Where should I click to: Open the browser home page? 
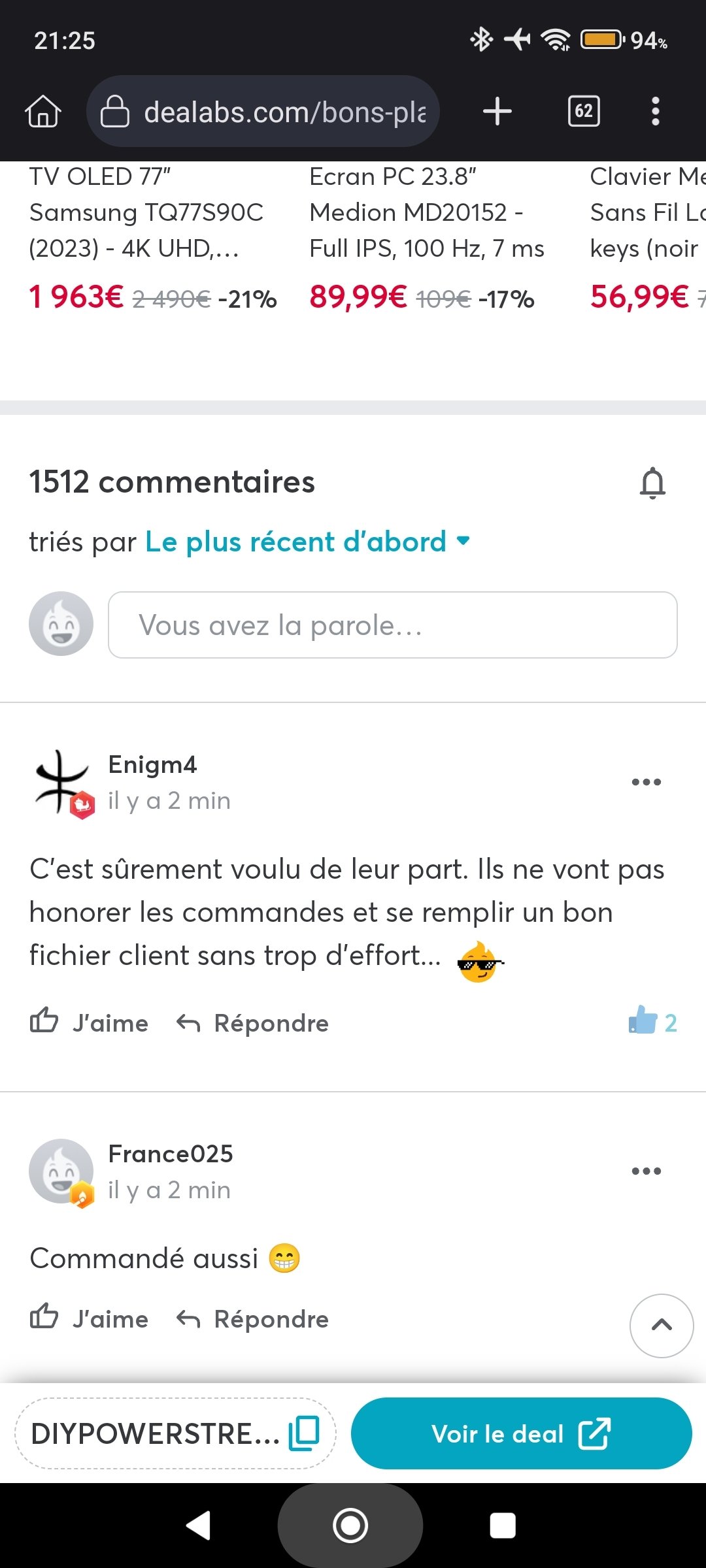pyautogui.click(x=43, y=112)
